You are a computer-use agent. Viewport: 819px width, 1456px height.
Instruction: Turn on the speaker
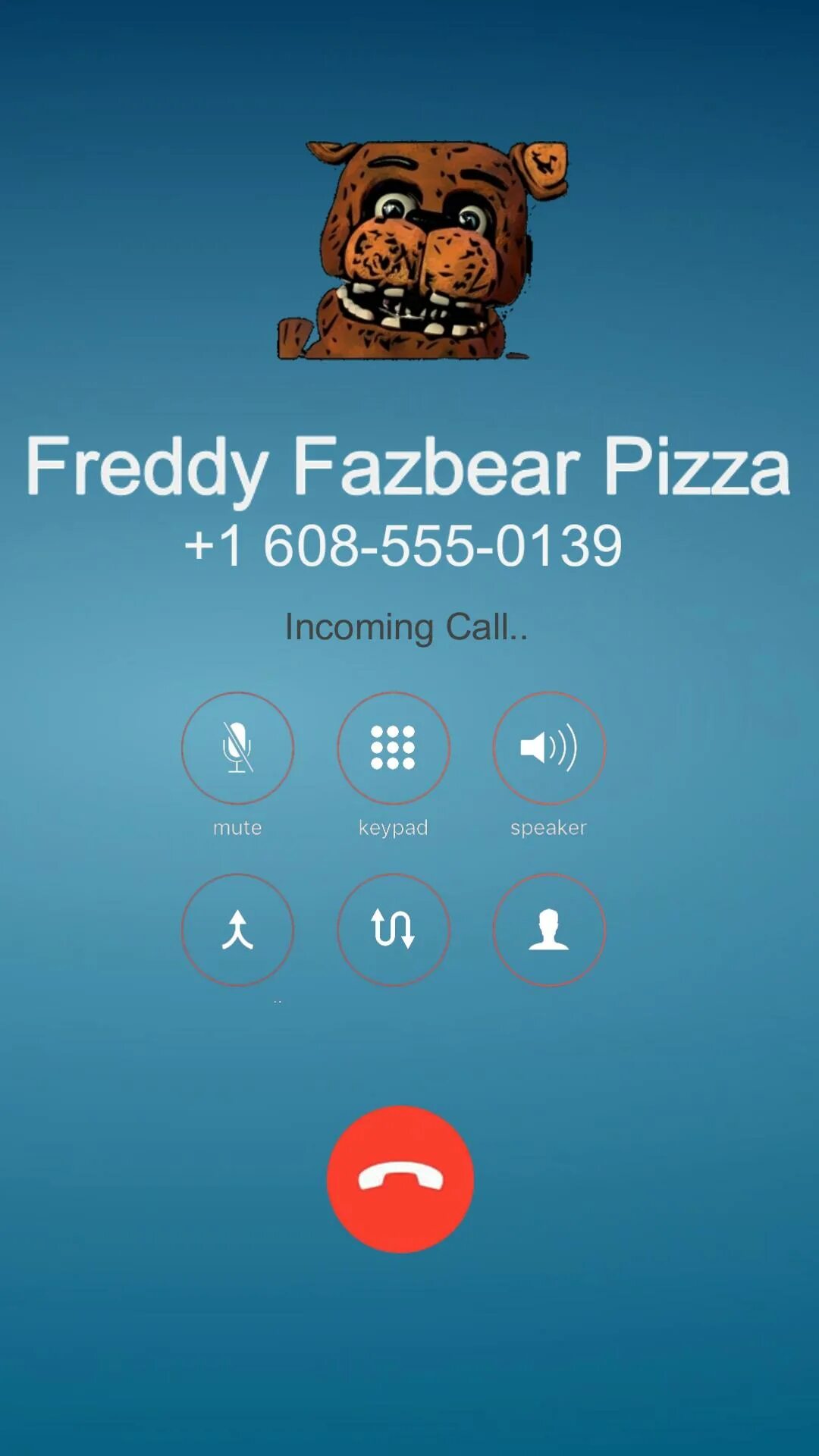tap(549, 748)
